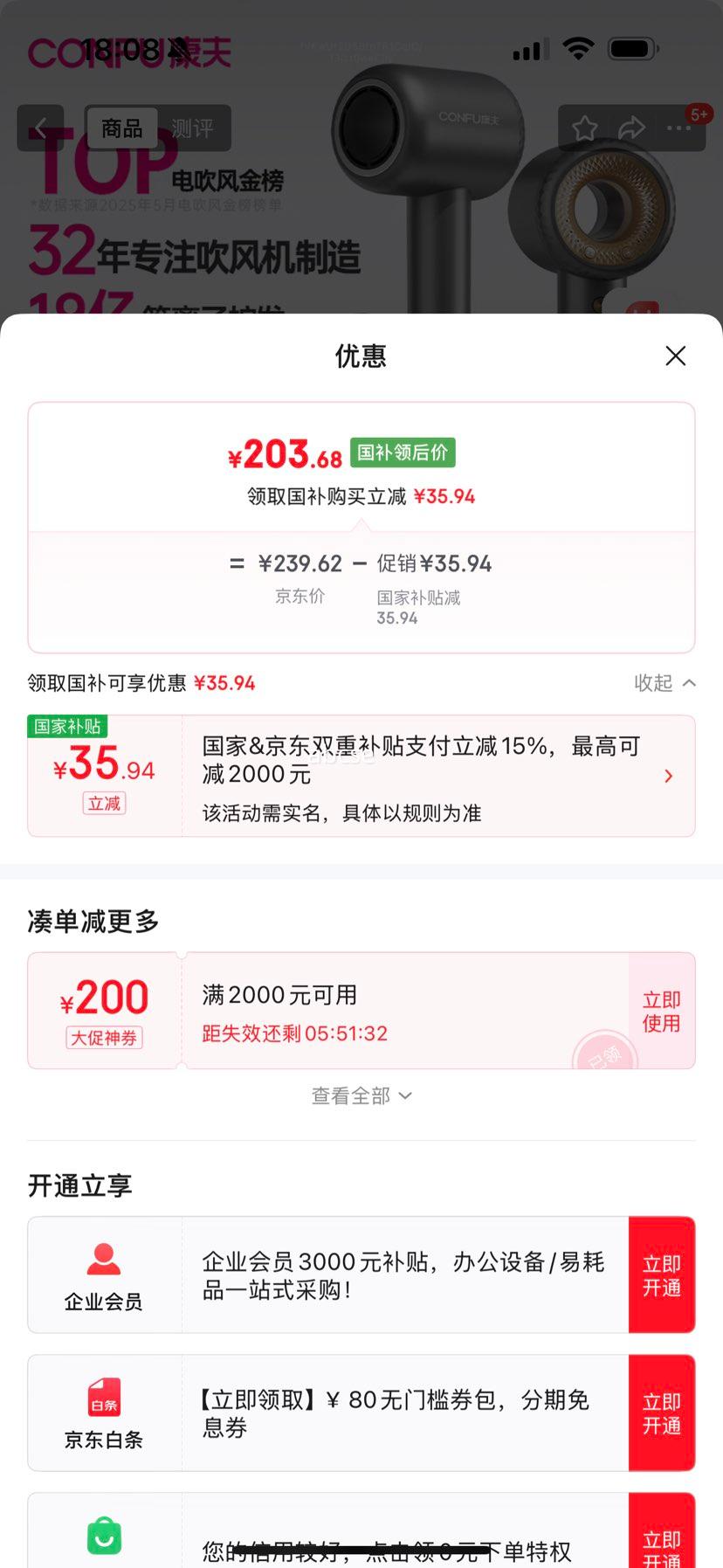
Task: Activate 企业会员 with 立即开通
Action: click(661, 1274)
